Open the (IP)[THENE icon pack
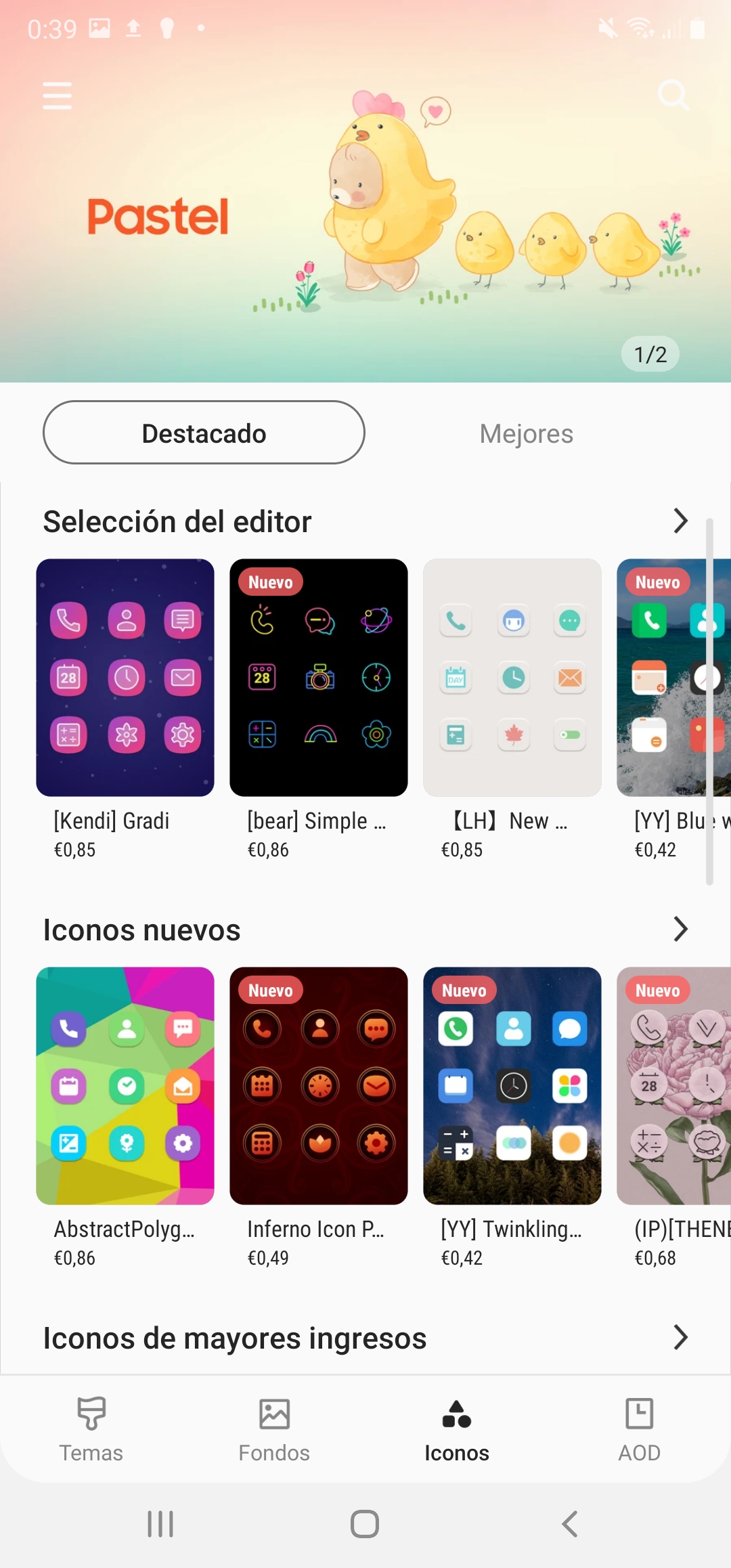Image resolution: width=731 pixels, height=1568 pixels. (x=674, y=1118)
